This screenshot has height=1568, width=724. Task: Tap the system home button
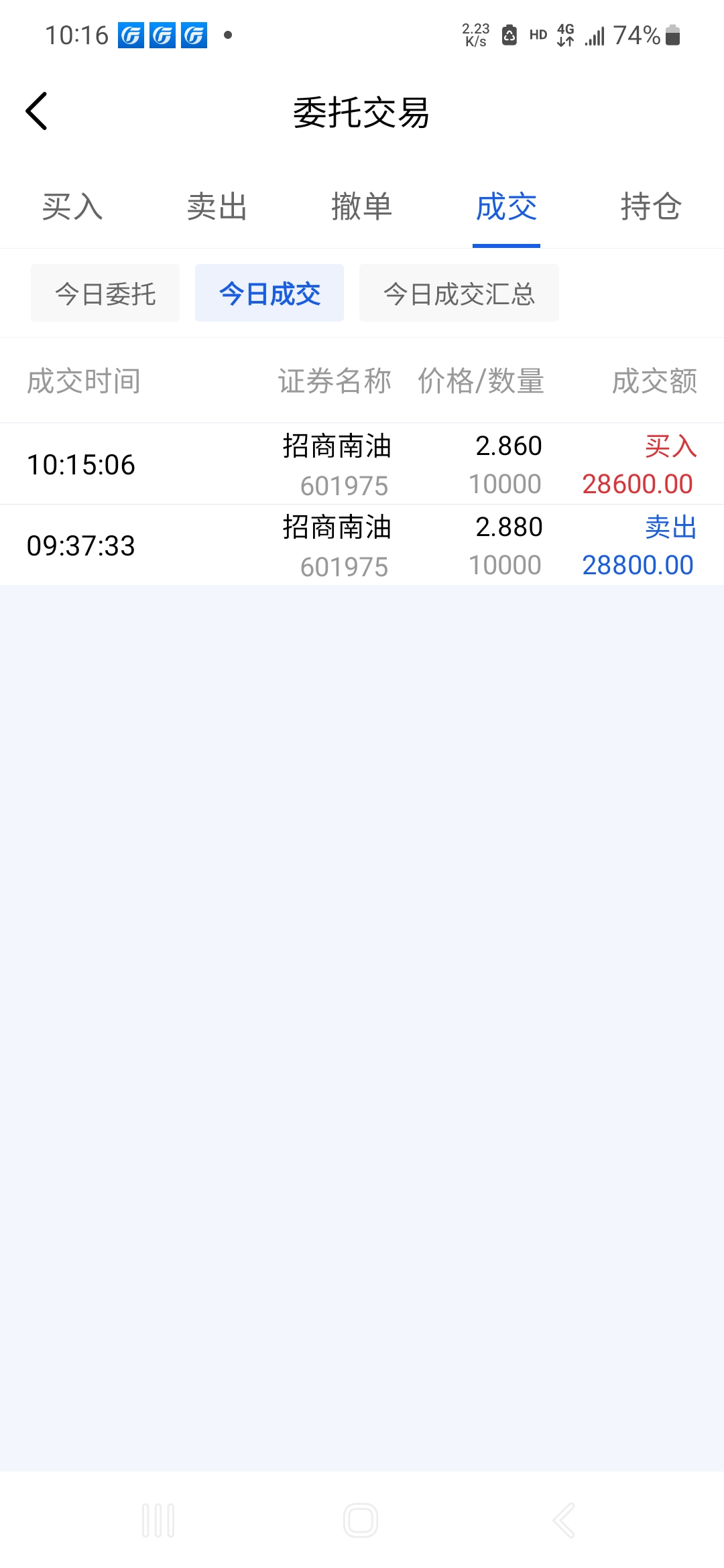[361, 1520]
